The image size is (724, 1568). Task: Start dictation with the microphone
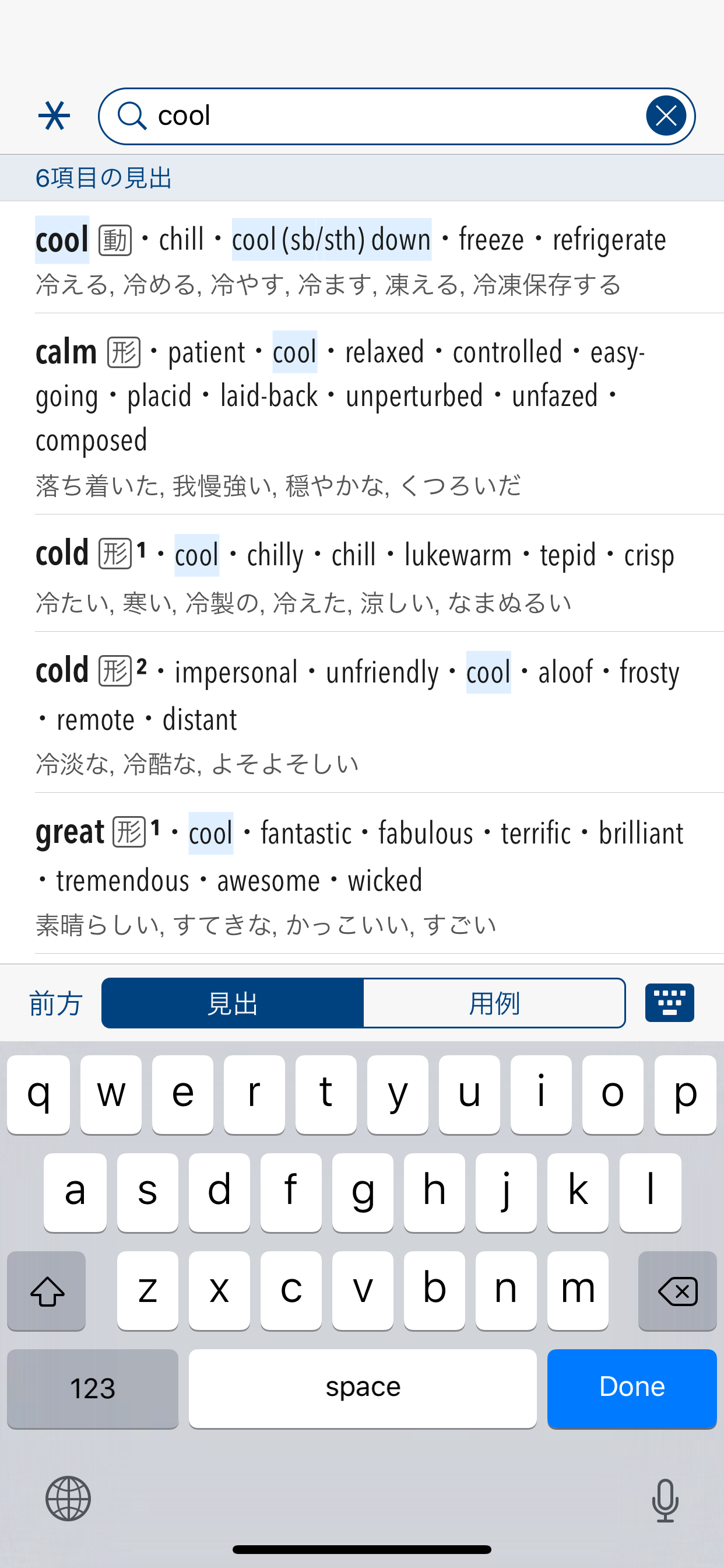point(665,1500)
